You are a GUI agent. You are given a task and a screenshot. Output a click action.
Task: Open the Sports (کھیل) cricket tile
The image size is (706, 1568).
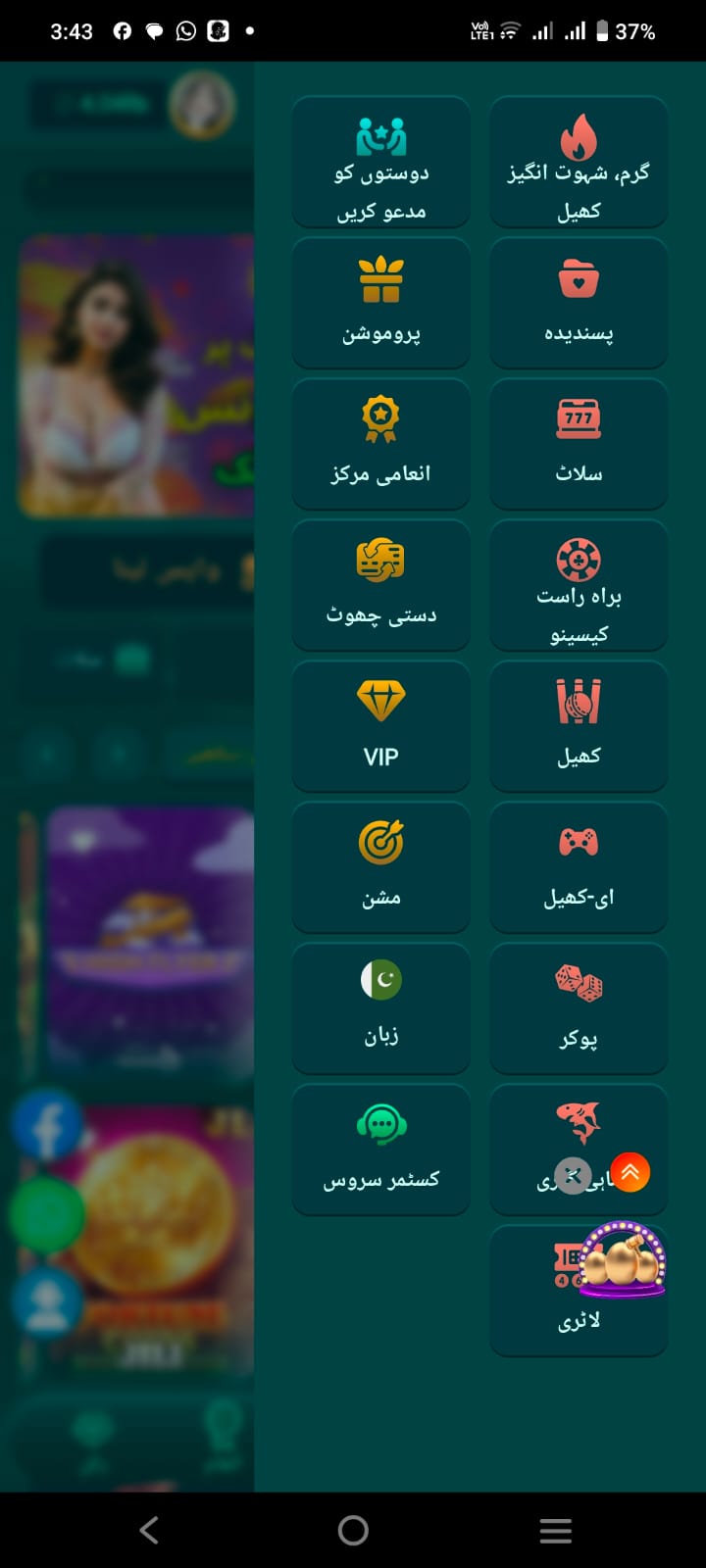[579, 726]
